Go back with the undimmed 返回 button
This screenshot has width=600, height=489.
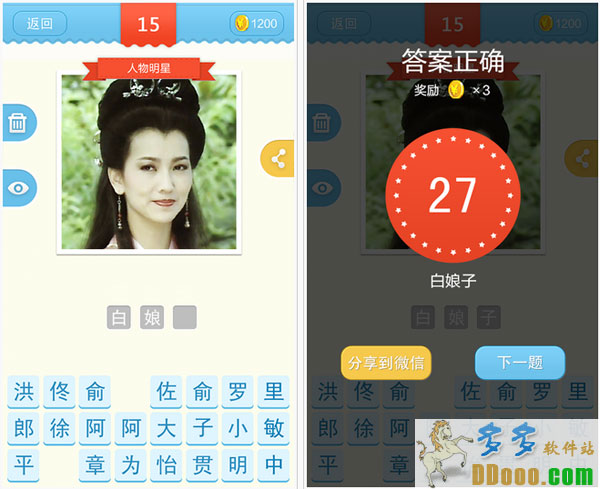click(39, 23)
